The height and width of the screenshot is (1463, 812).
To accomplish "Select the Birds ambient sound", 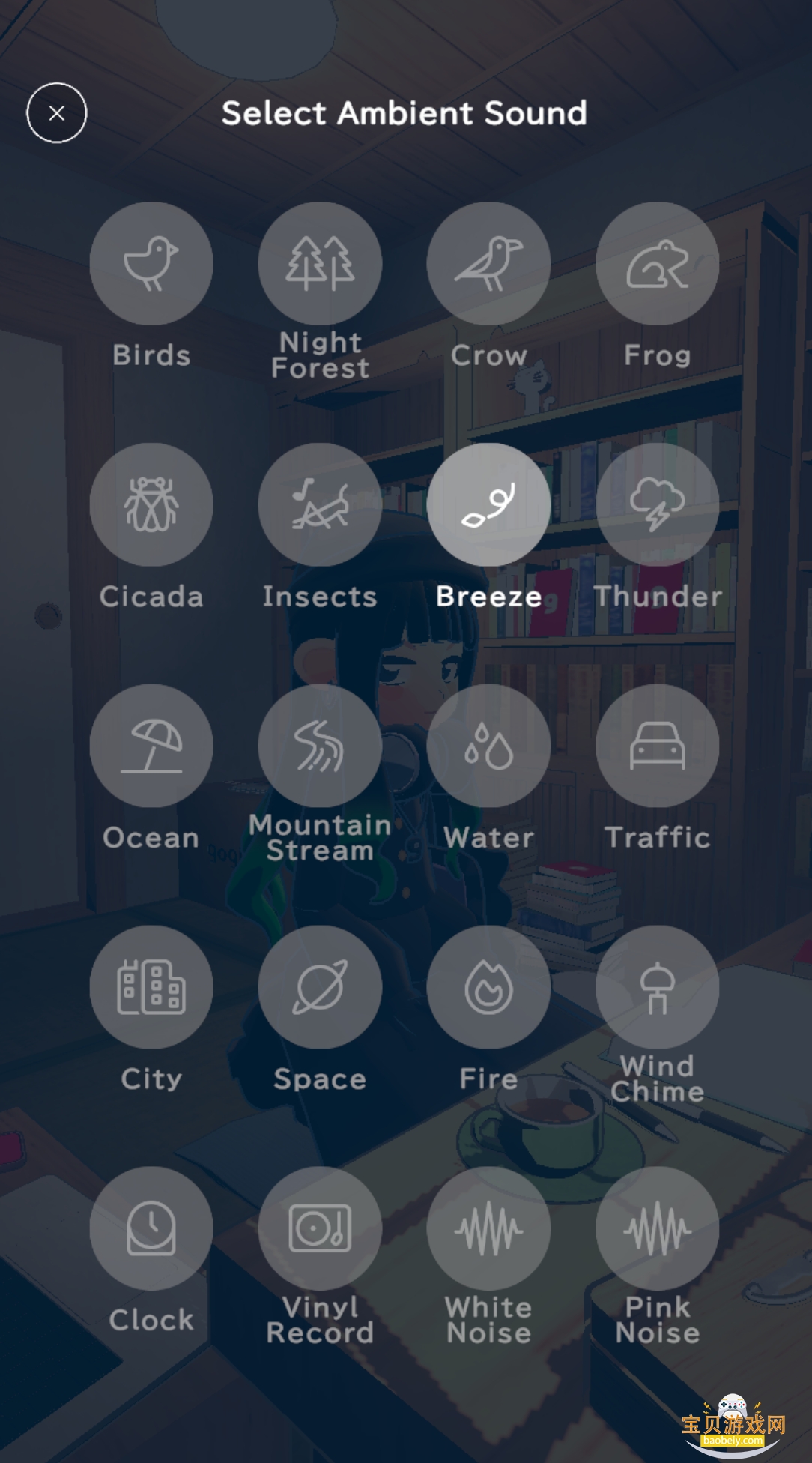I will click(x=151, y=264).
